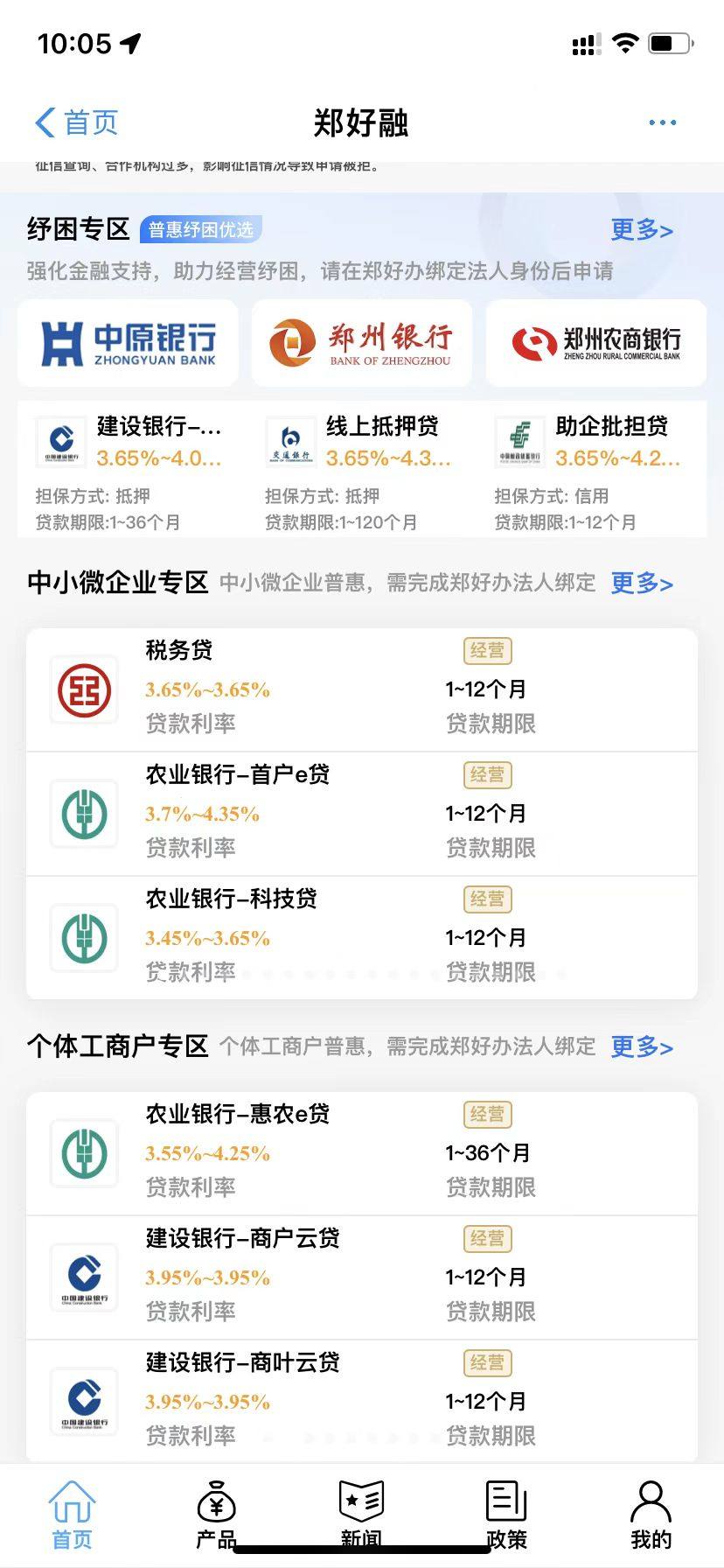This screenshot has height=1568, width=724.
Task: Open 更多 in 纾困专区
Action: 641,230
